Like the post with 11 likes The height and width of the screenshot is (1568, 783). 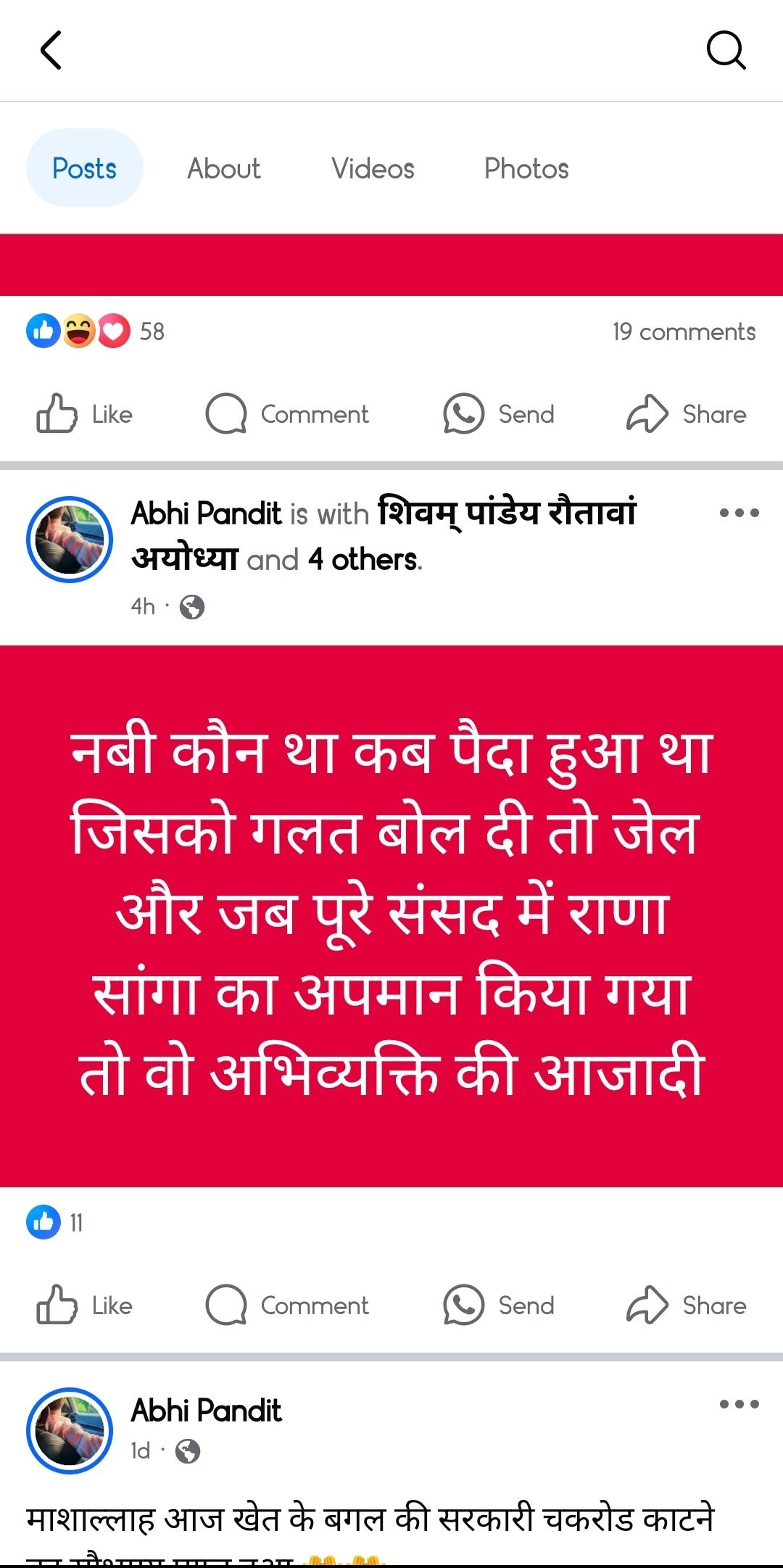tap(85, 1305)
